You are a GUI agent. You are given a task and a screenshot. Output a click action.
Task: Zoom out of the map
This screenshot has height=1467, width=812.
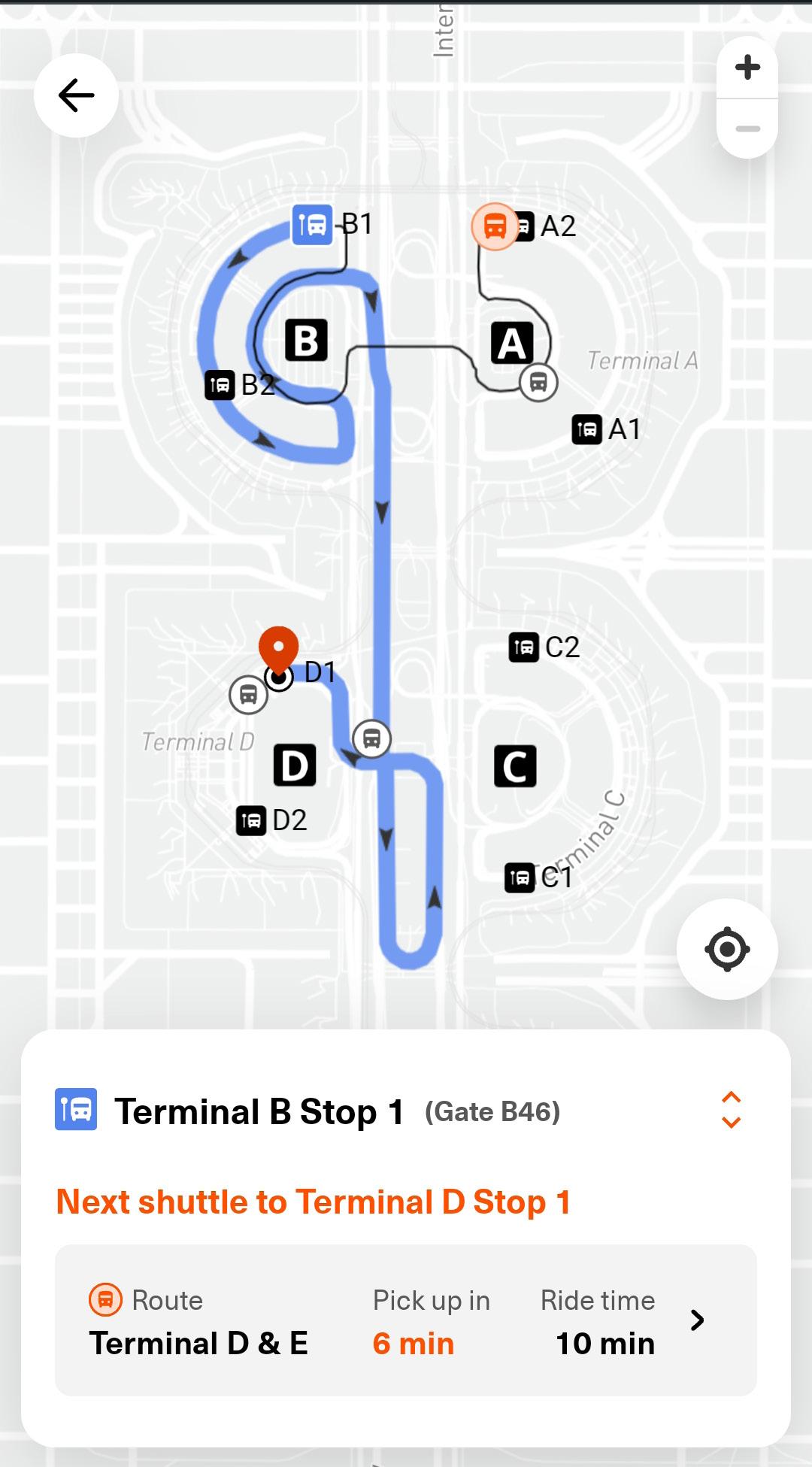click(747, 129)
